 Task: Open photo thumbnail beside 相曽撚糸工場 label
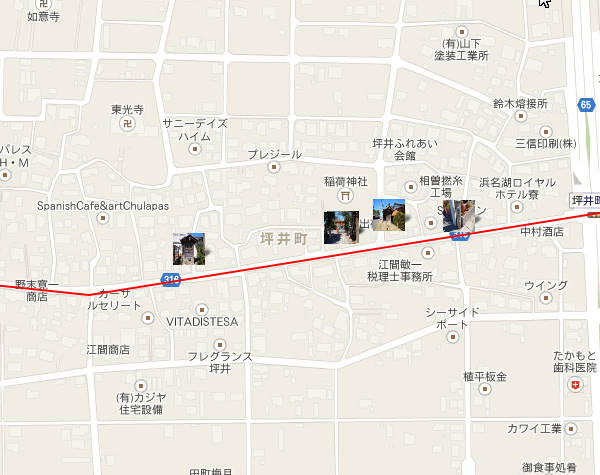pos(389,215)
